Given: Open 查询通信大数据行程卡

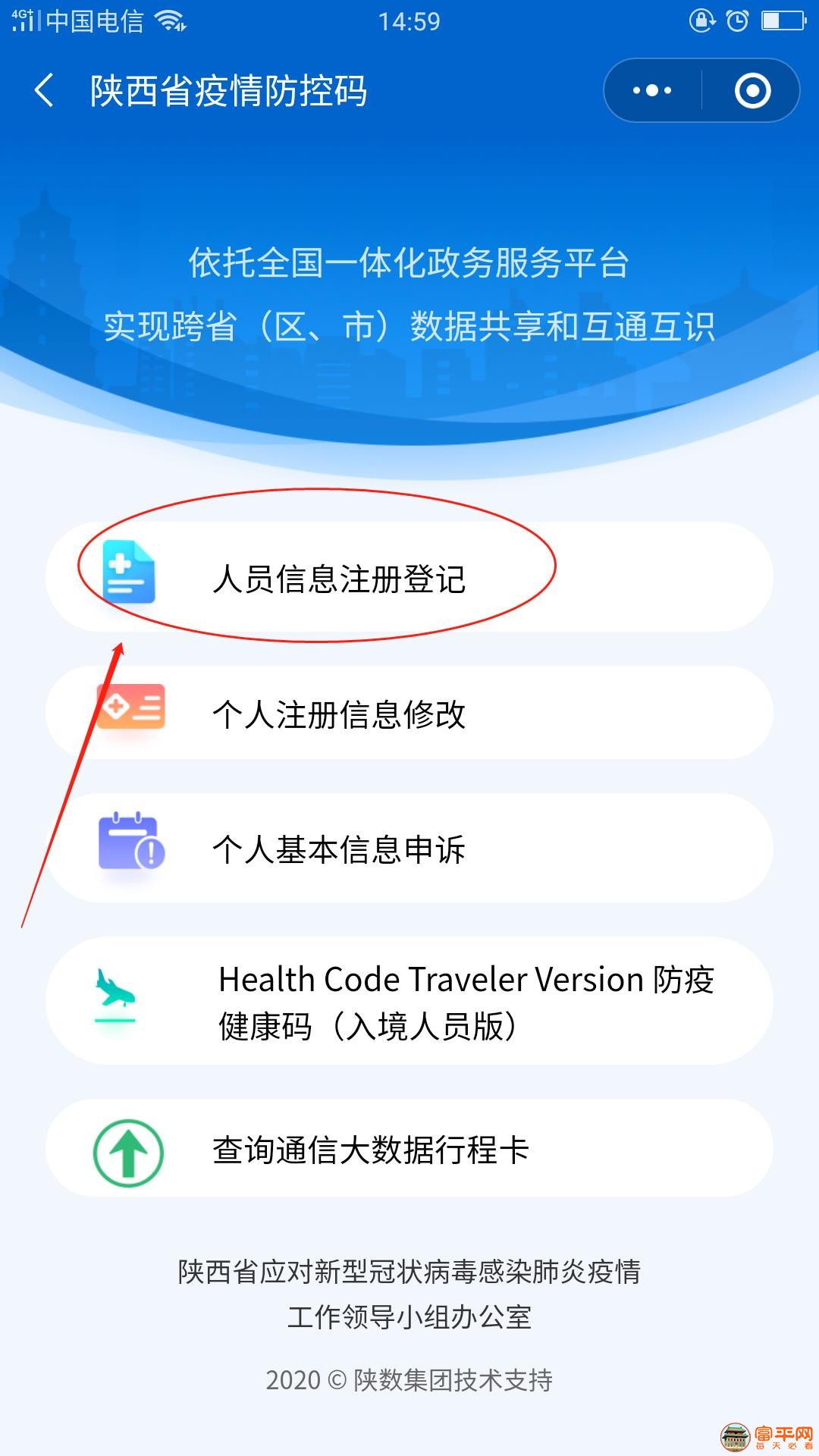Looking at the screenshot, I should (x=409, y=1148).
